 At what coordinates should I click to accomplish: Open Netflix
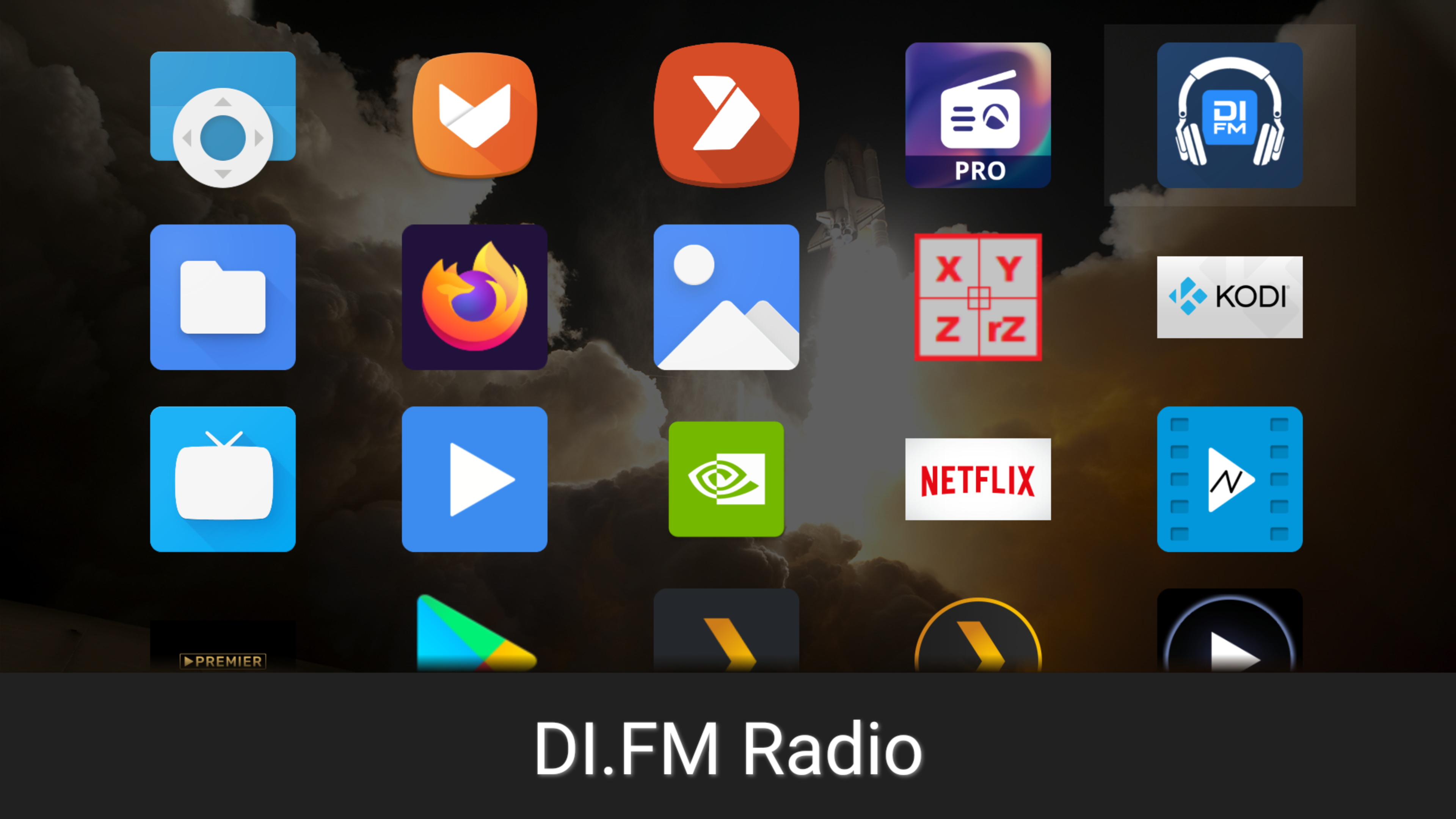click(978, 479)
